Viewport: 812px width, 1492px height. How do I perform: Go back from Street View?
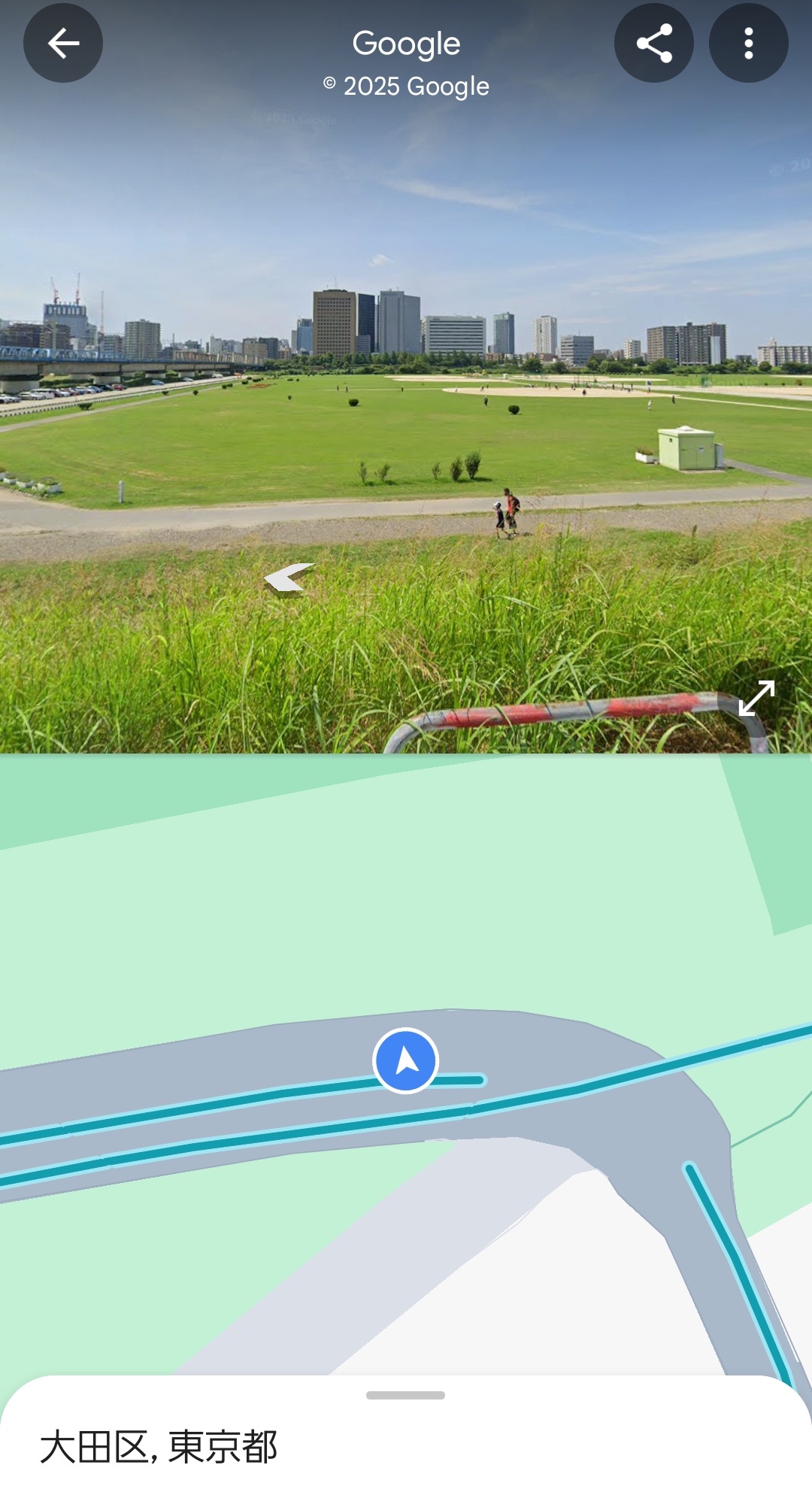tap(63, 43)
